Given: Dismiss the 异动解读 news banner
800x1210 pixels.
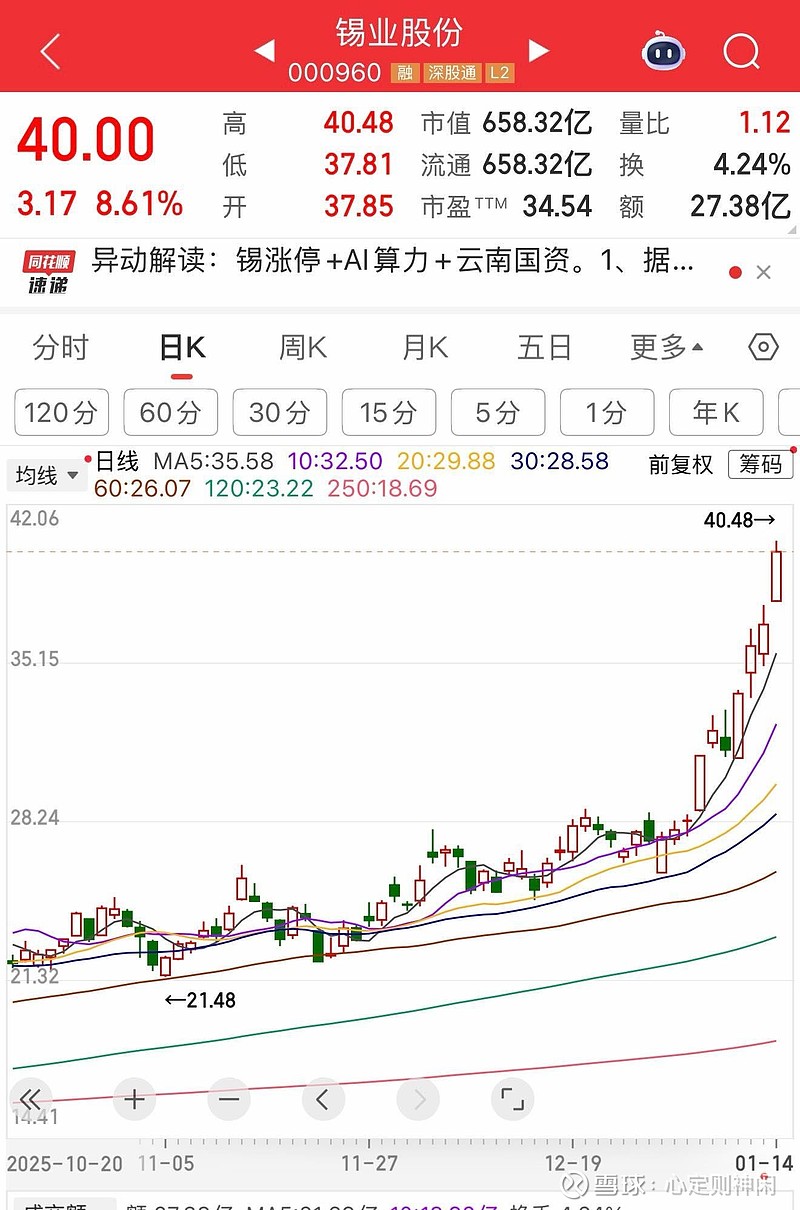Looking at the screenshot, I should pyautogui.click(x=763, y=272).
